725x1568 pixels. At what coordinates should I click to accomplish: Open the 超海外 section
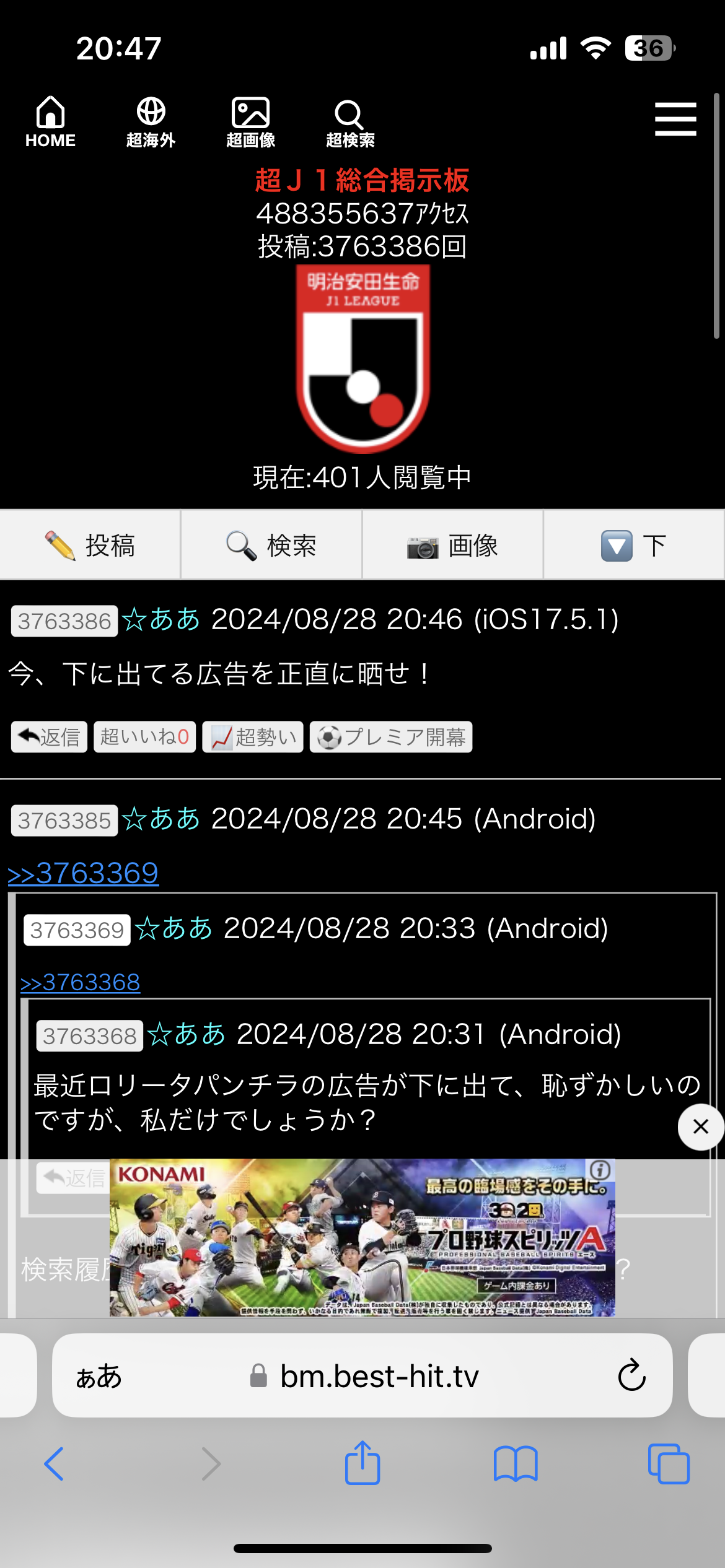151,123
